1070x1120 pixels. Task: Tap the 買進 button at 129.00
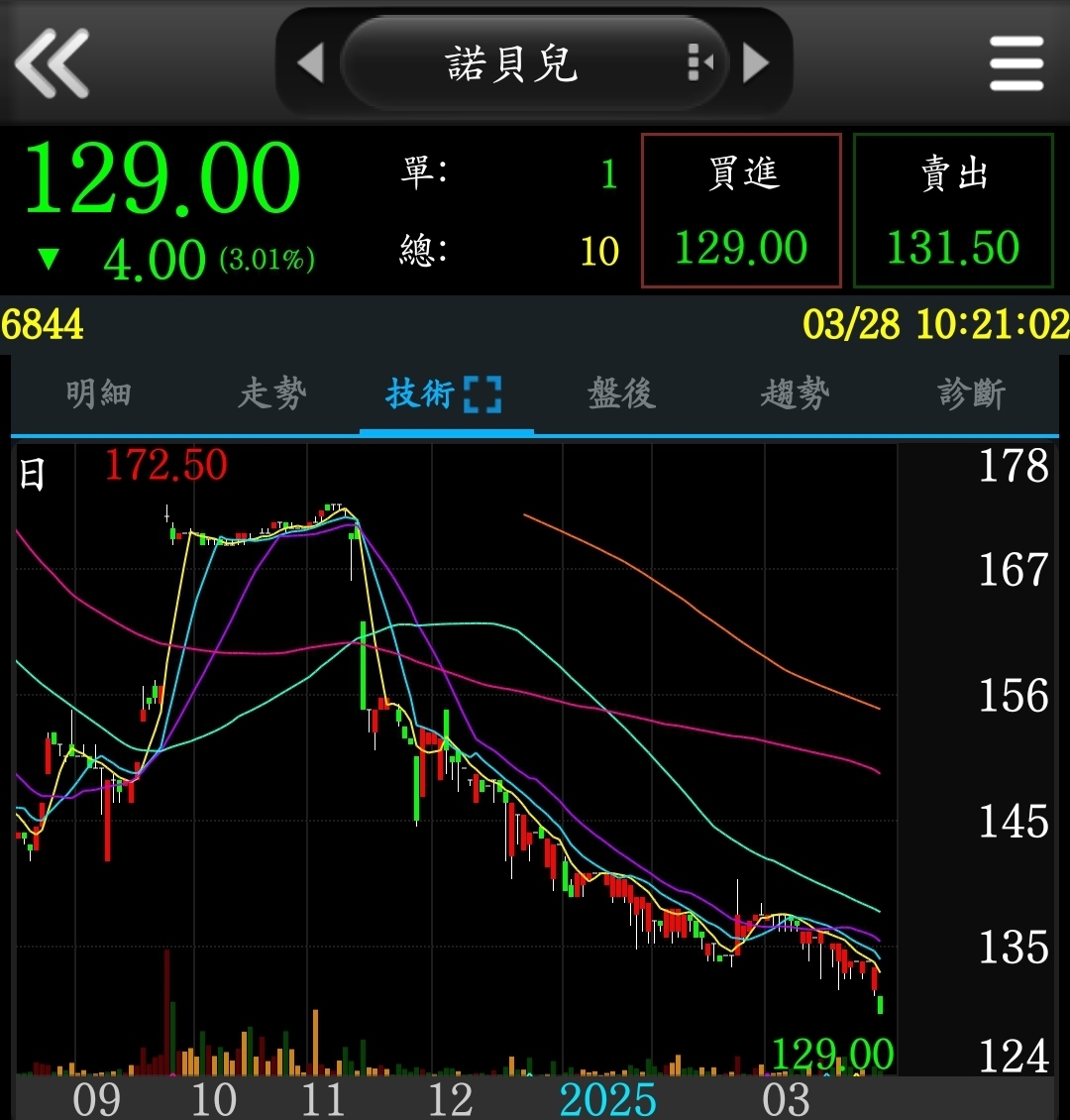pyautogui.click(x=741, y=211)
